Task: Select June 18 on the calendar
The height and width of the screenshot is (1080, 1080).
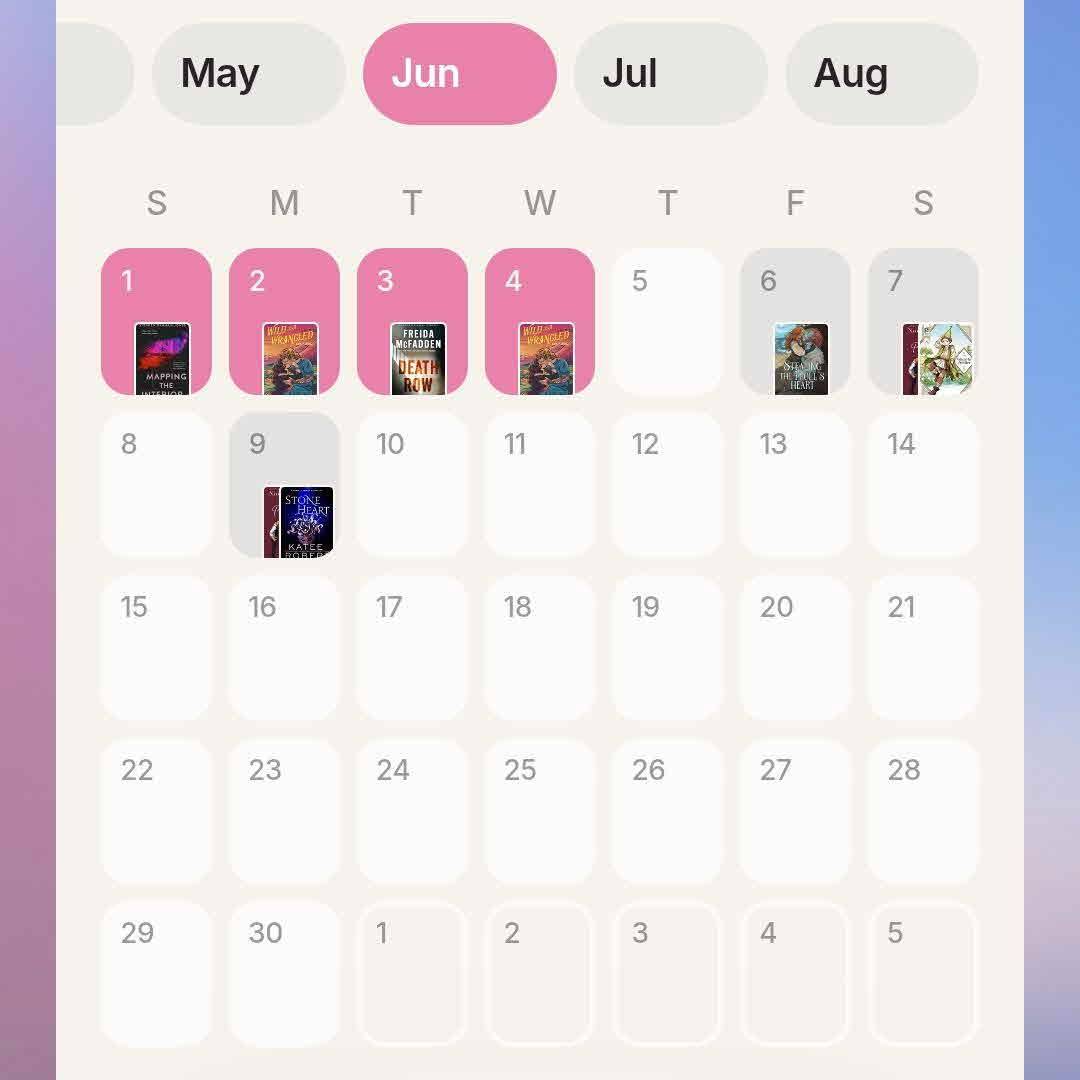Action: 540,647
